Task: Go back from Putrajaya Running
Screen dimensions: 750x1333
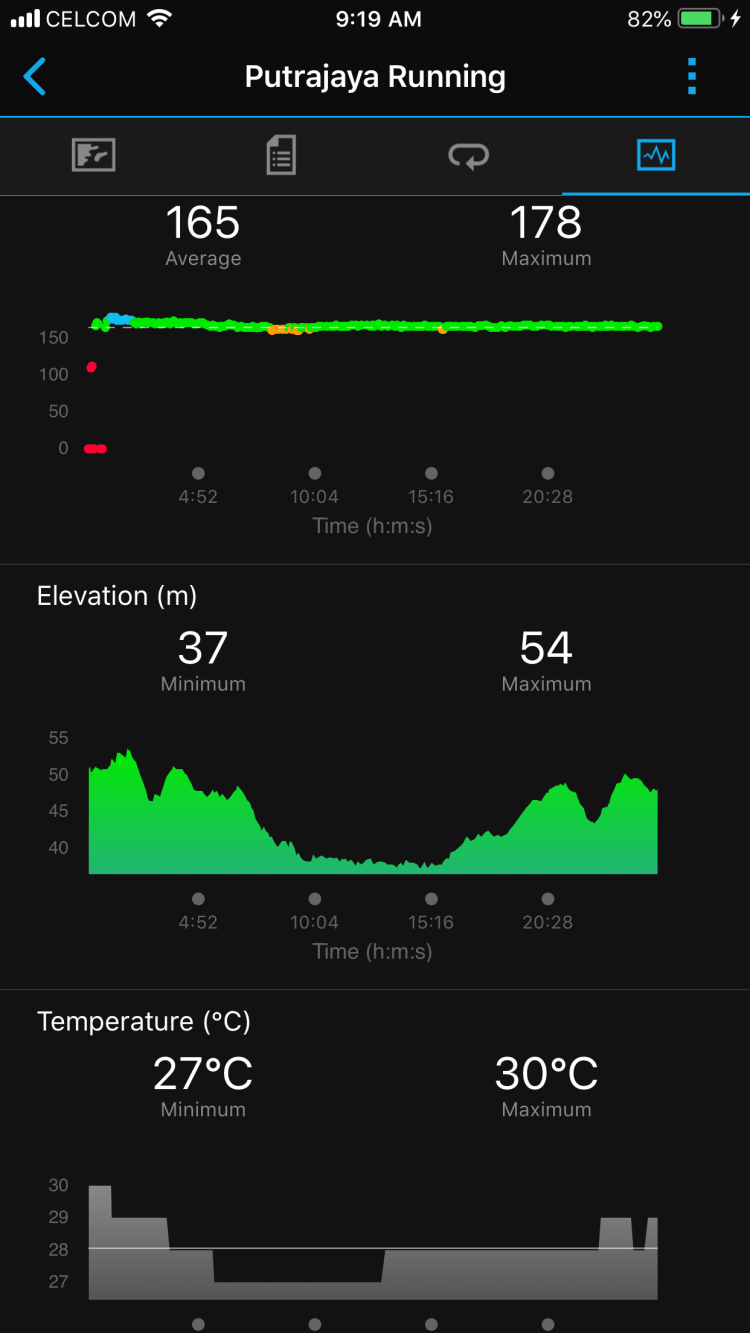Action: pyautogui.click(x=35, y=77)
